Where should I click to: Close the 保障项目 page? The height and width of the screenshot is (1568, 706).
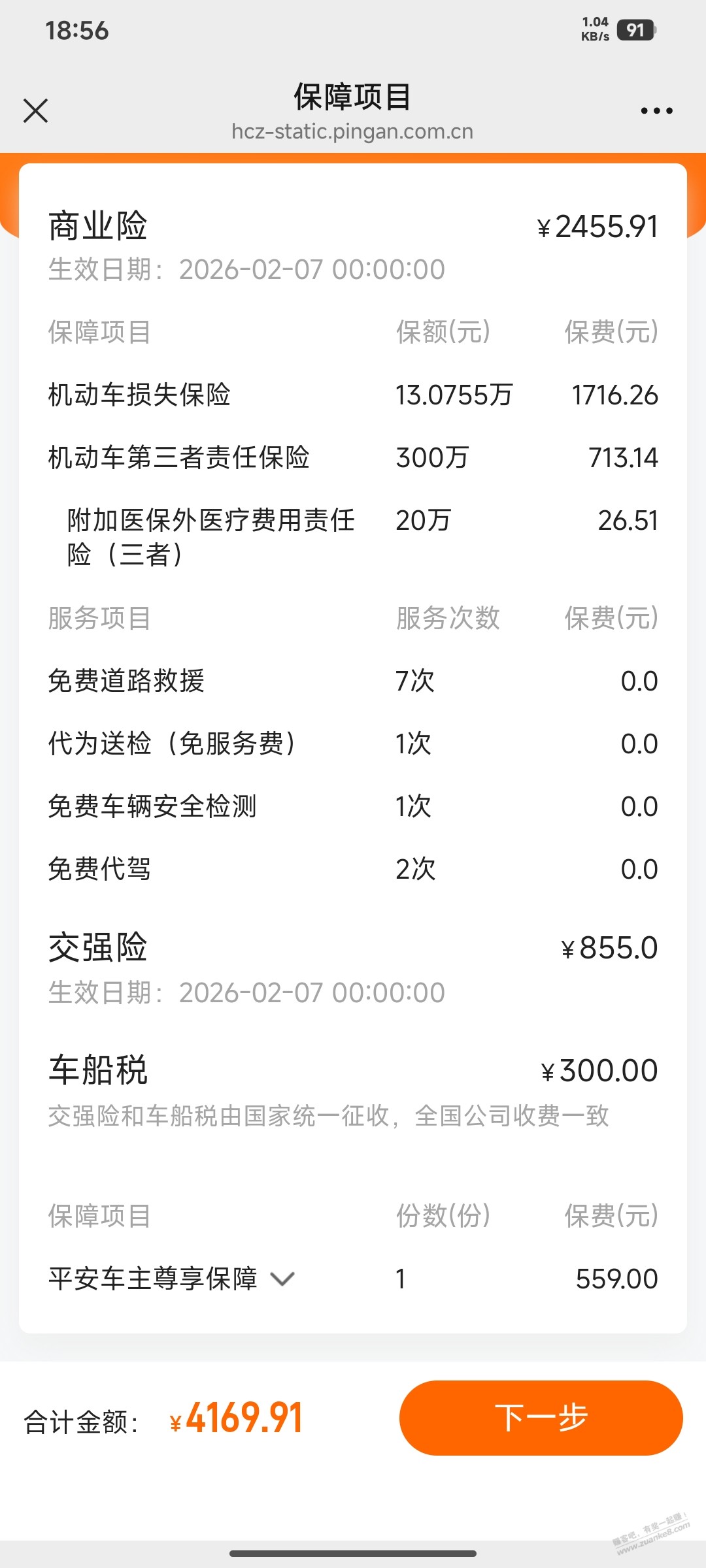35,110
